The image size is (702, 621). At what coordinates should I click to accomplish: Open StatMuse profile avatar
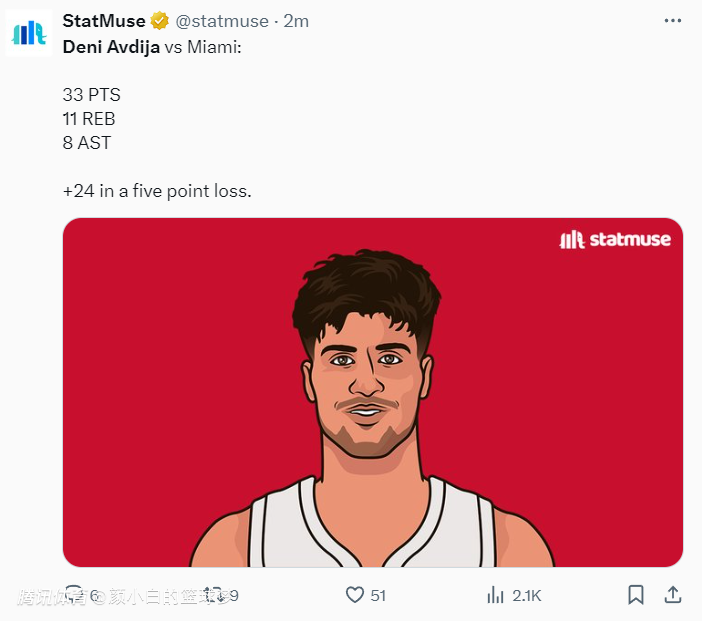(x=29, y=32)
